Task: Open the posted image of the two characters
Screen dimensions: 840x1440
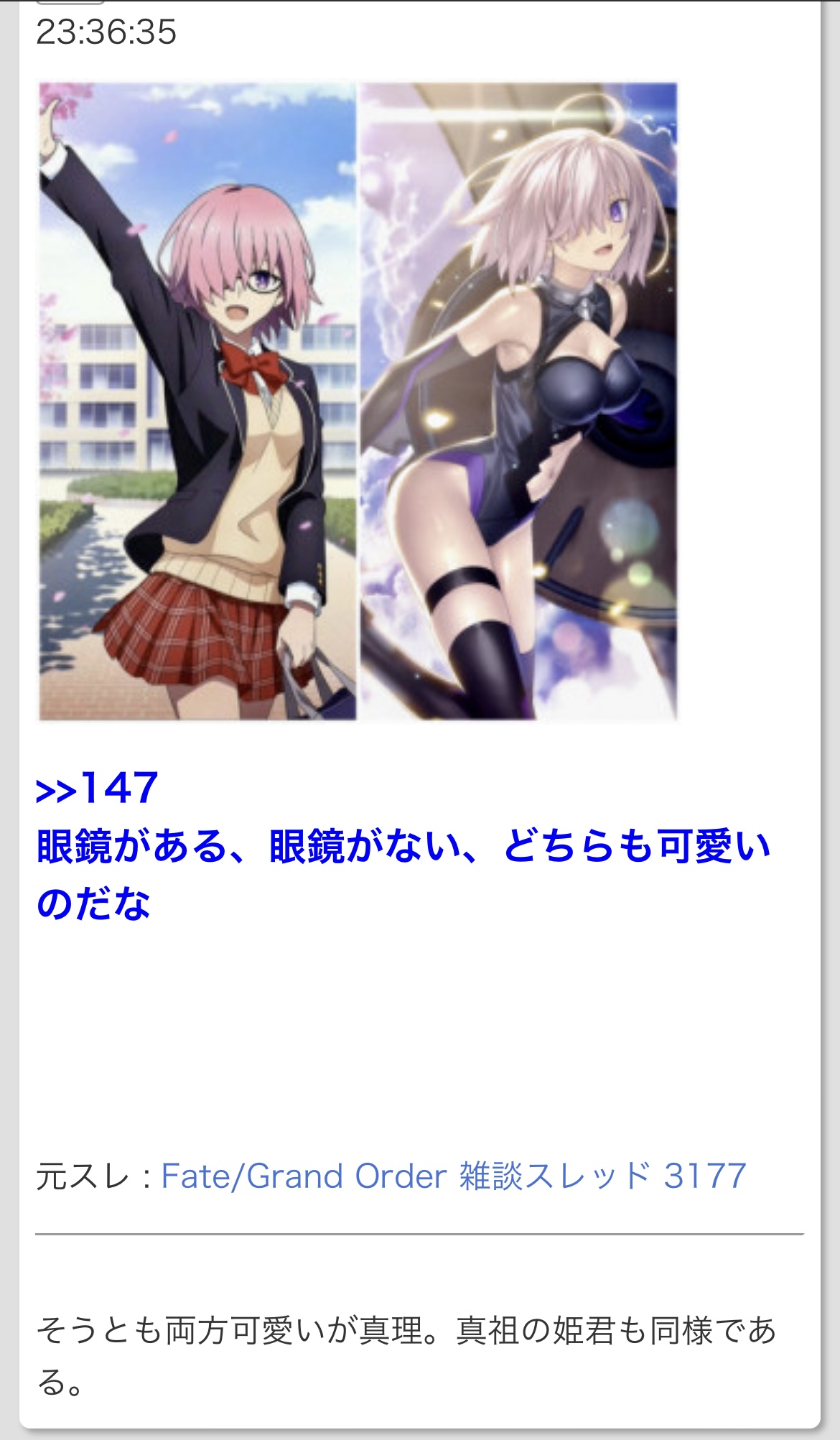Action: tap(358, 401)
